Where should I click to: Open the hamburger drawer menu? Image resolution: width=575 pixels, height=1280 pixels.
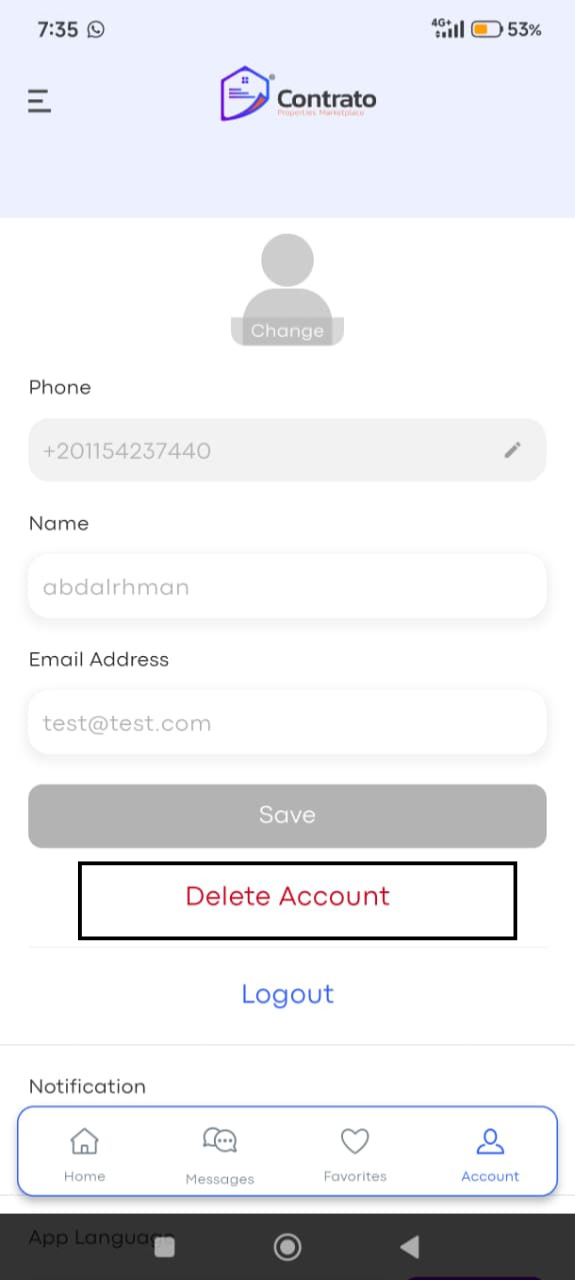pyautogui.click(x=39, y=101)
